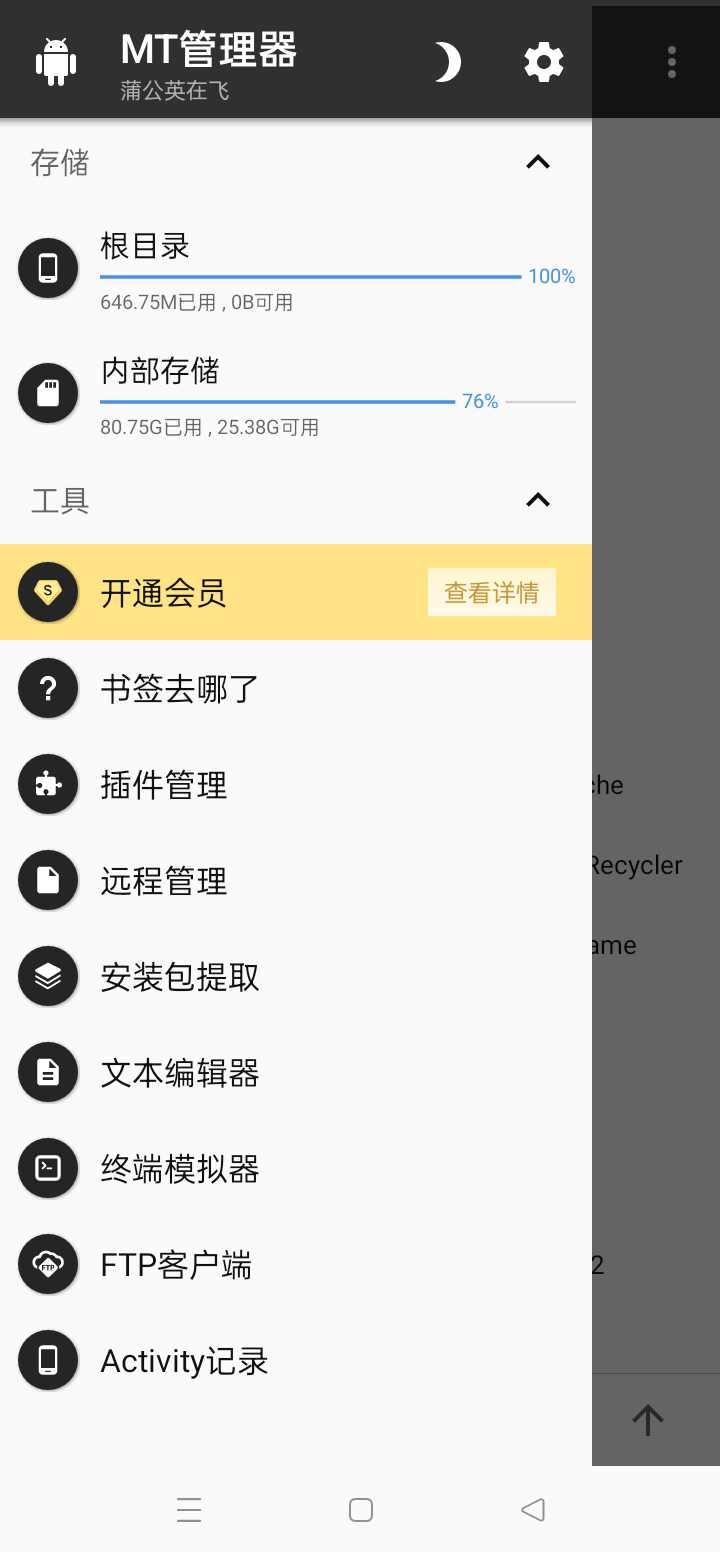Tap the 查看详情 button
The image size is (720, 1552).
[491, 592]
